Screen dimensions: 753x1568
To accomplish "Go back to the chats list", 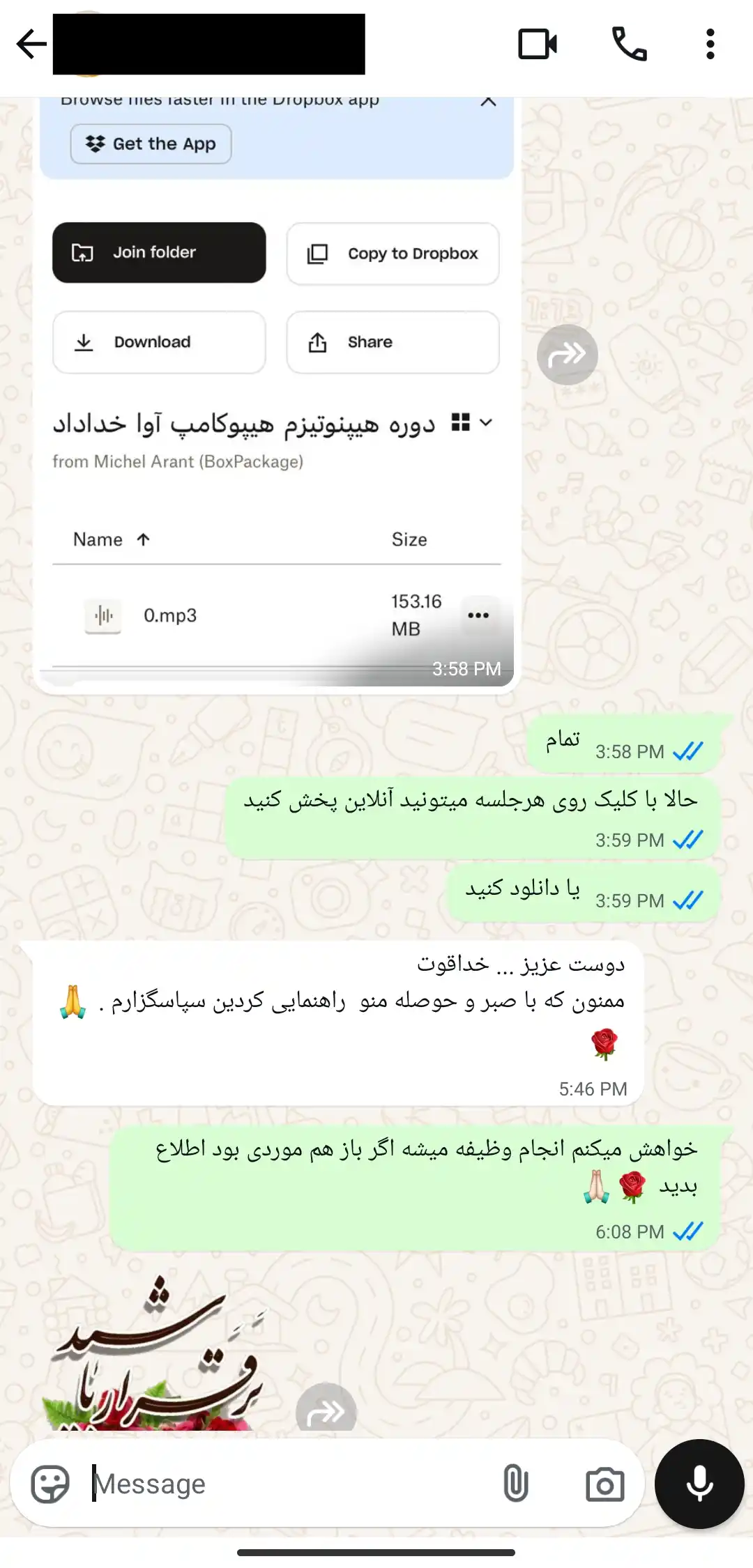I will coord(31,44).
